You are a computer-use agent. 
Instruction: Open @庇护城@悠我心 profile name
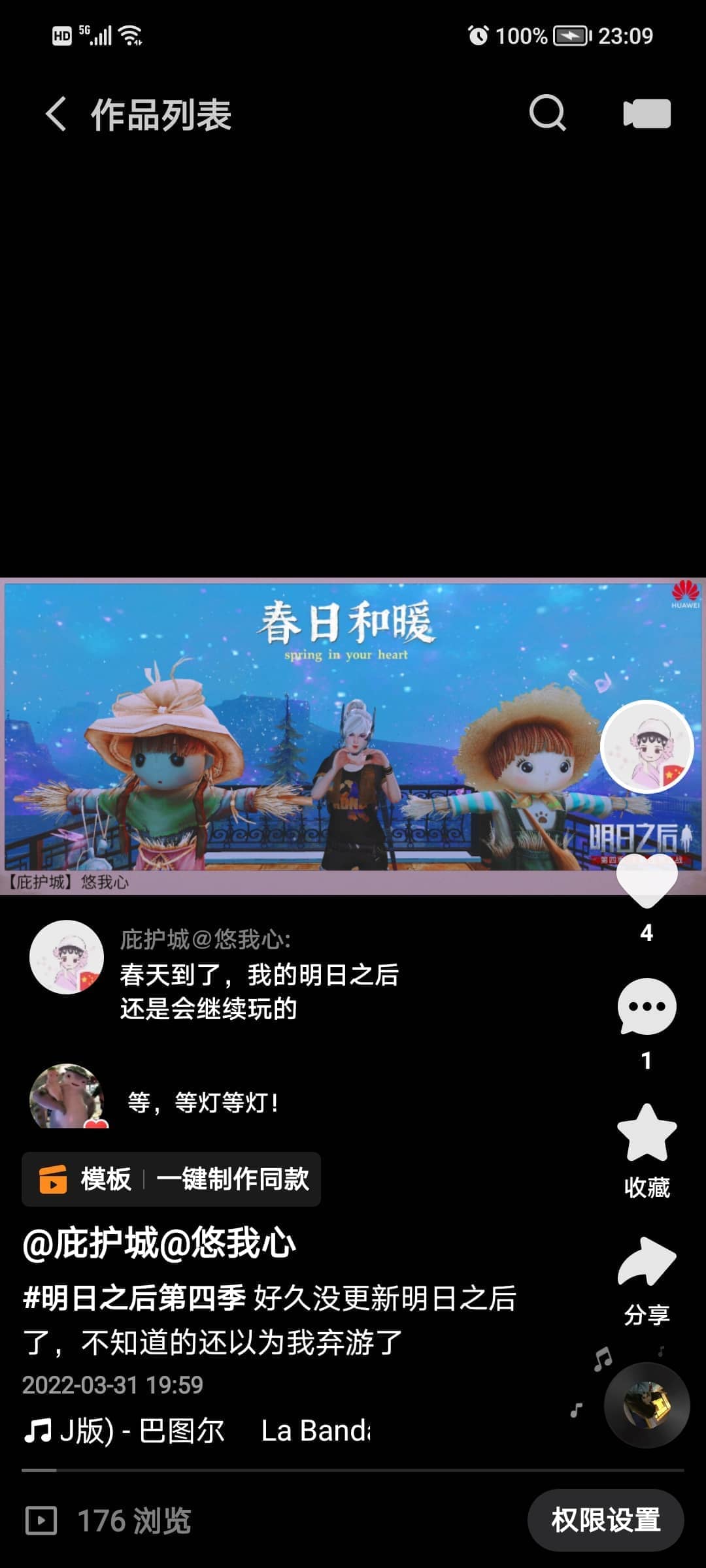159,1242
